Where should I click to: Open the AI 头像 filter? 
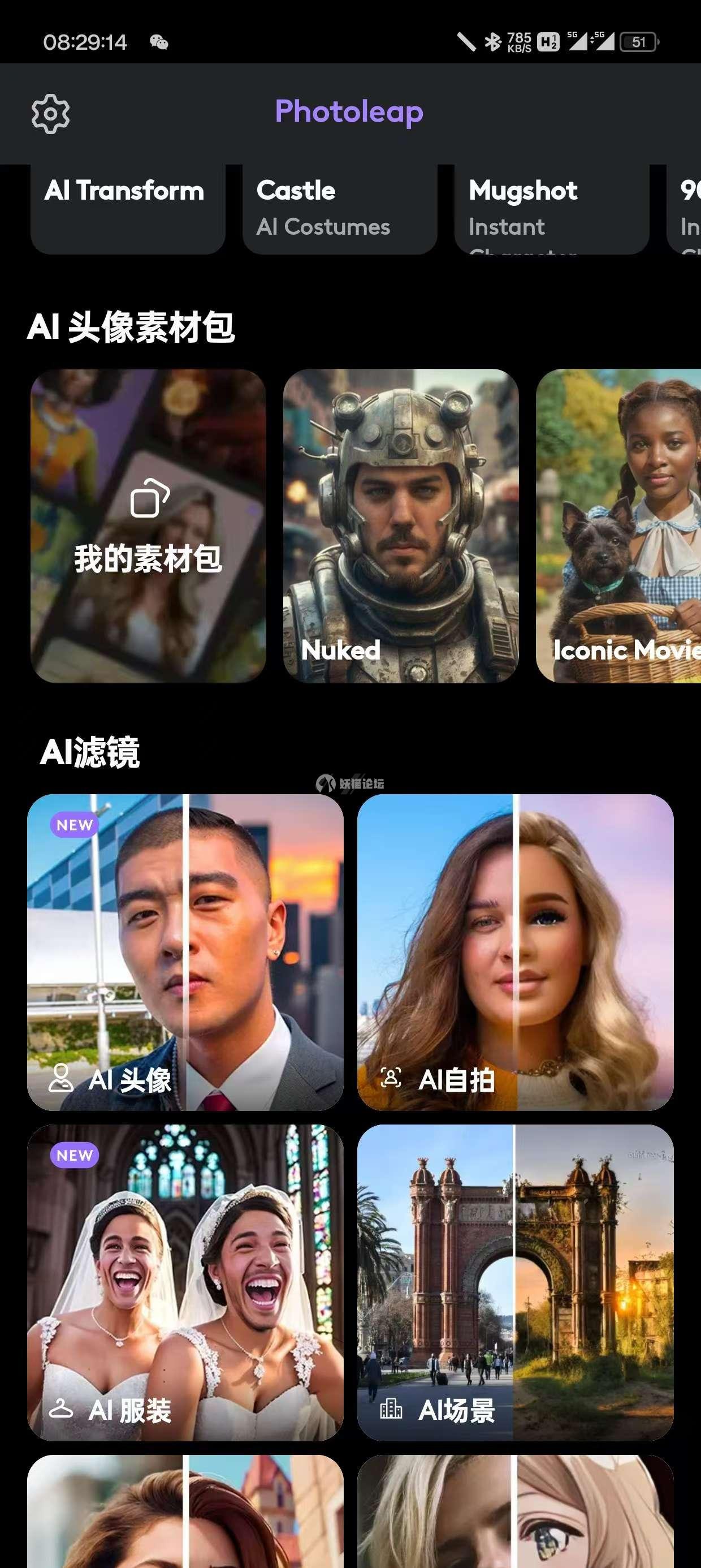pos(185,952)
